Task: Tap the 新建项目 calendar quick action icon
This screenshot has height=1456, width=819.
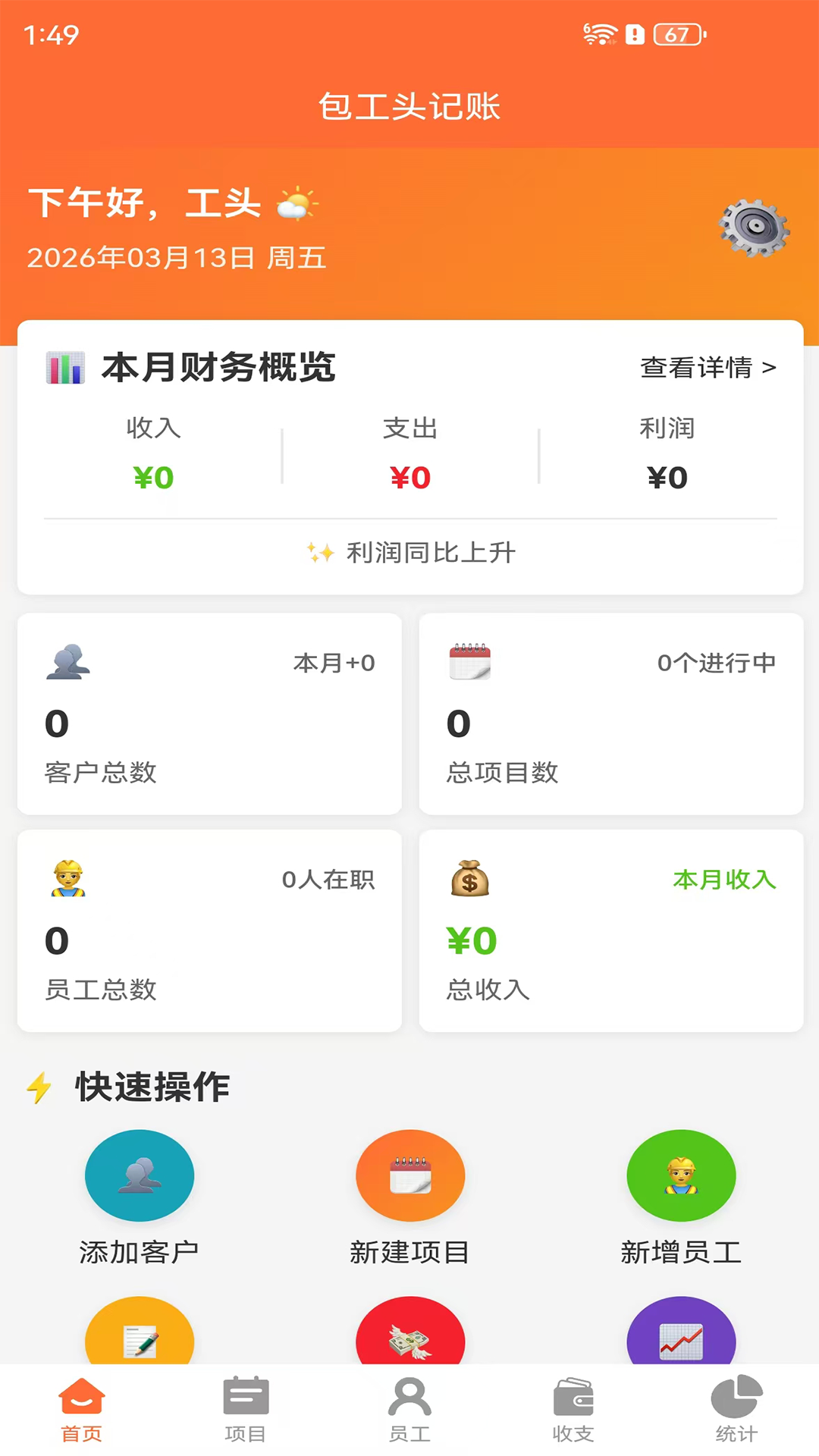Action: coord(409,1175)
